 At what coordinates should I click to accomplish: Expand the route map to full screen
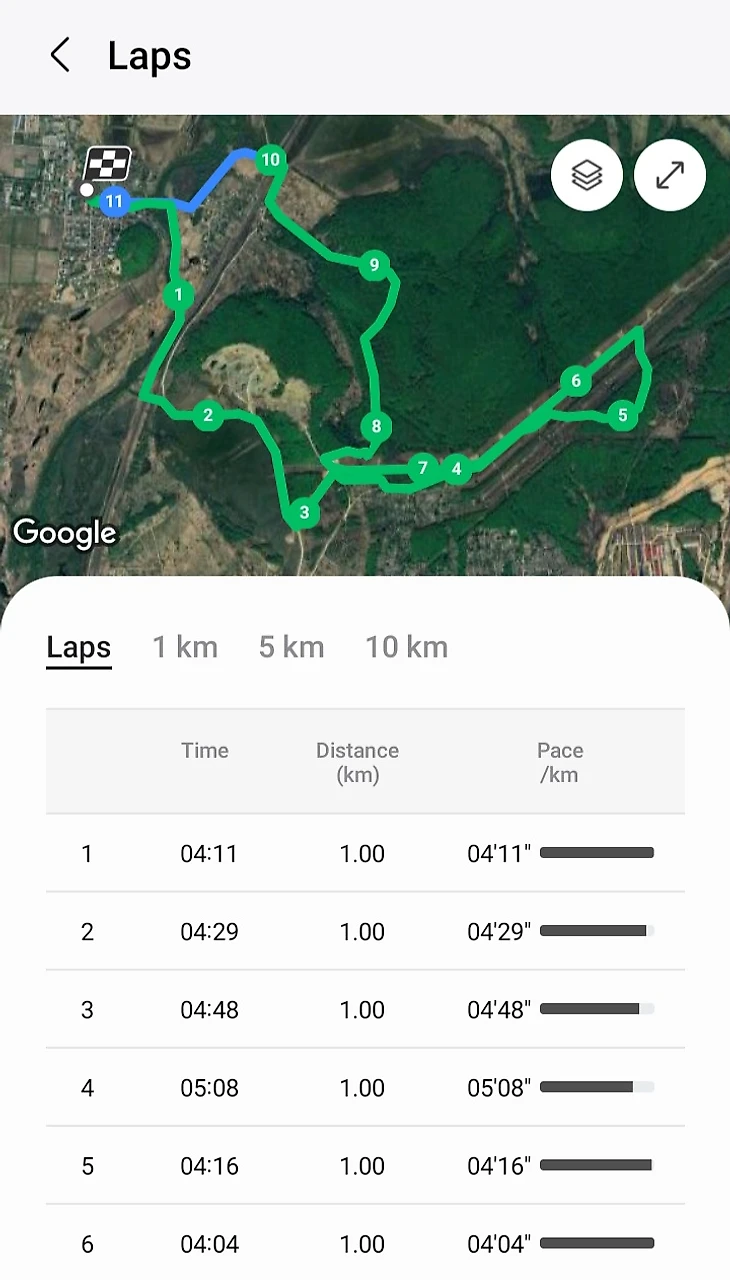[x=669, y=176]
